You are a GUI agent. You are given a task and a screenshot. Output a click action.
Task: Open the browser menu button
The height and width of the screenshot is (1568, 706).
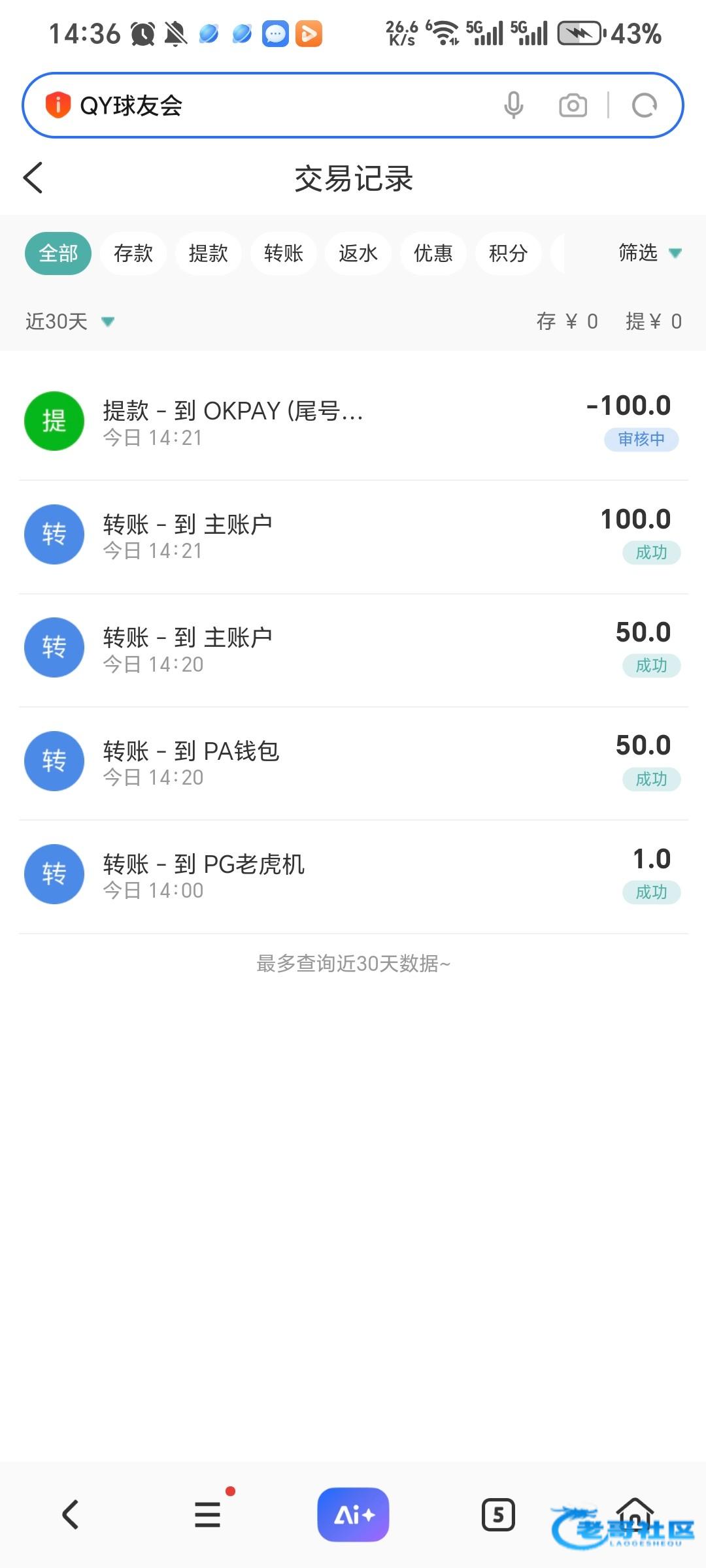[208, 1514]
